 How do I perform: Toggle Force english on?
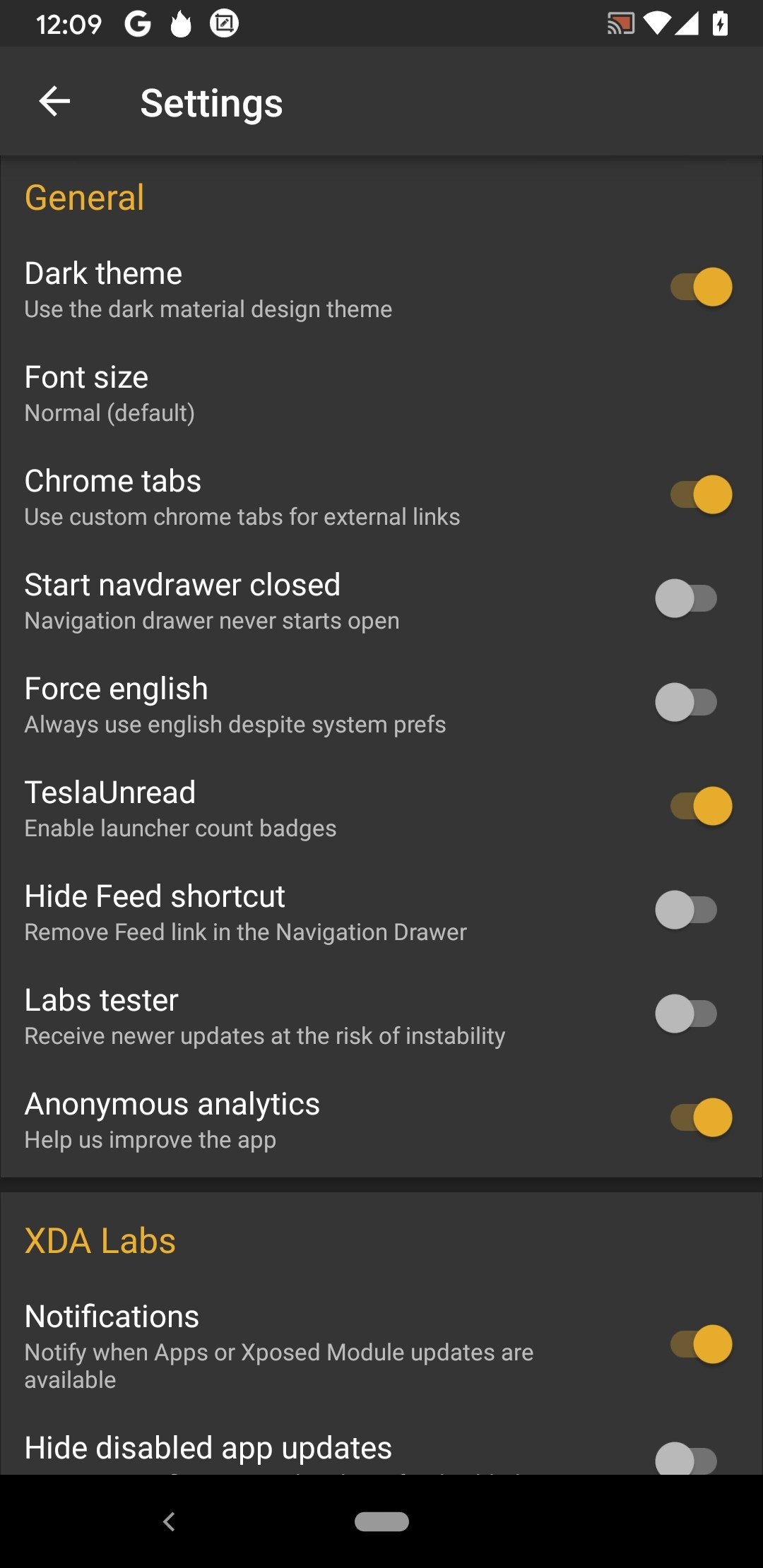pyautogui.click(x=686, y=702)
